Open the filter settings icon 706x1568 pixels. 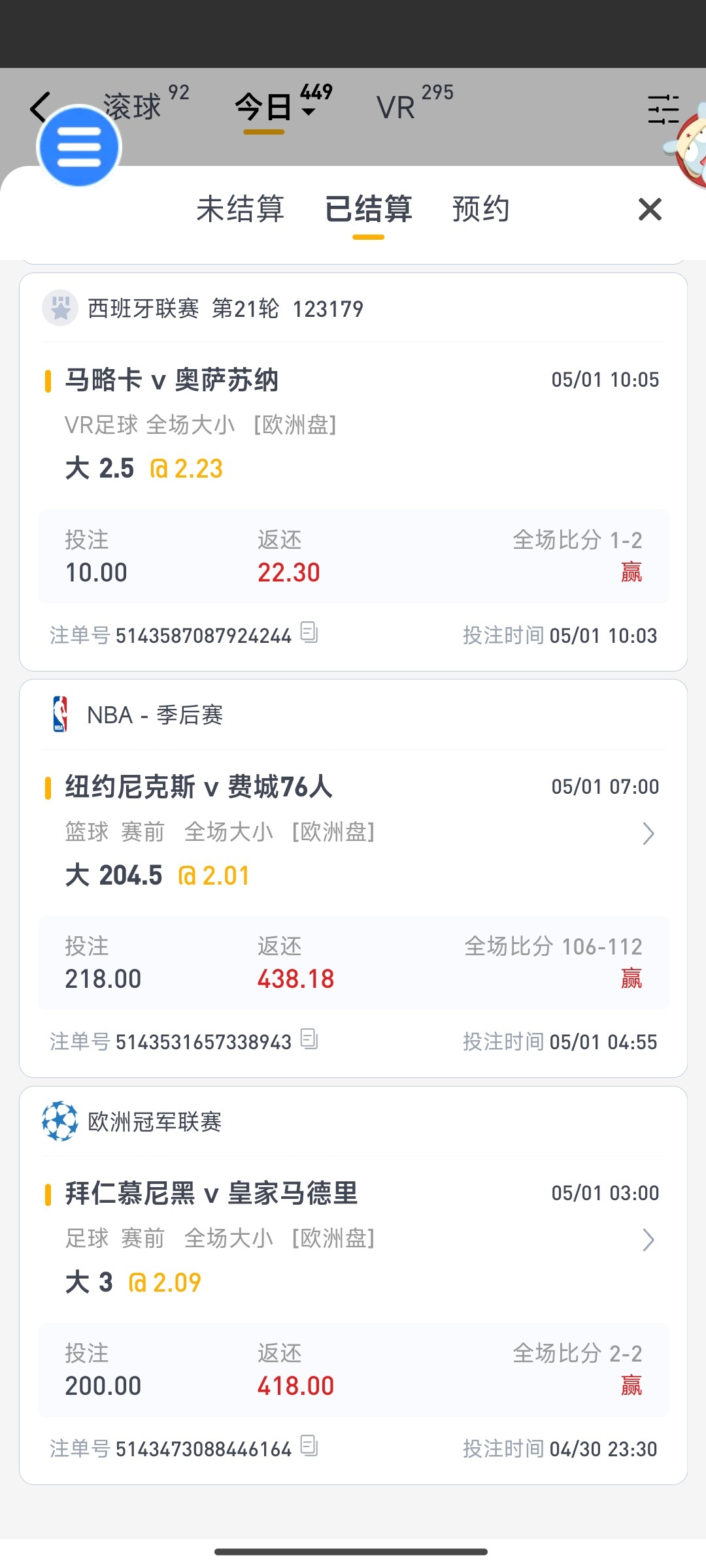point(663,109)
